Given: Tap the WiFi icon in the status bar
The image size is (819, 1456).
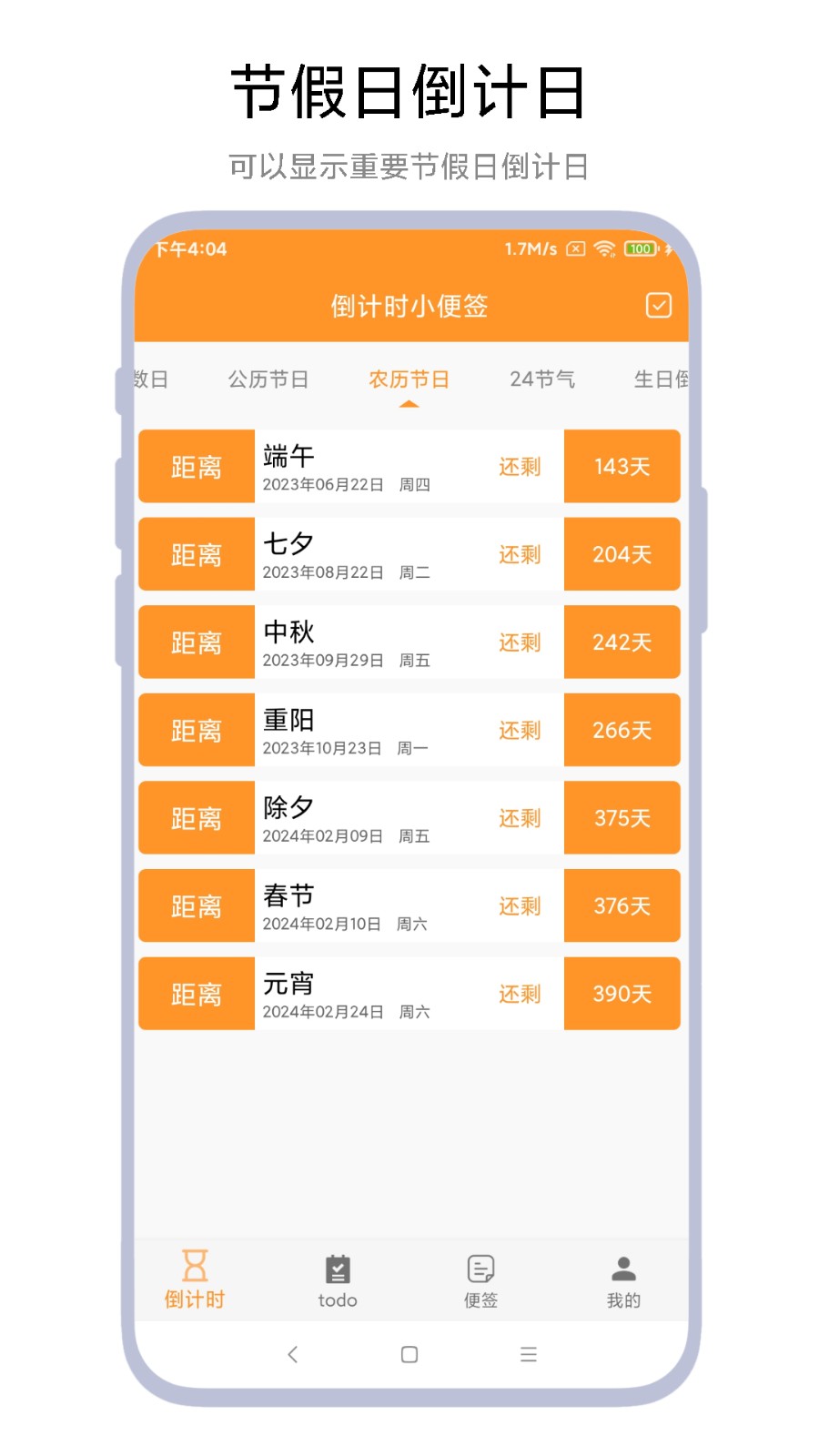Looking at the screenshot, I should tap(604, 248).
